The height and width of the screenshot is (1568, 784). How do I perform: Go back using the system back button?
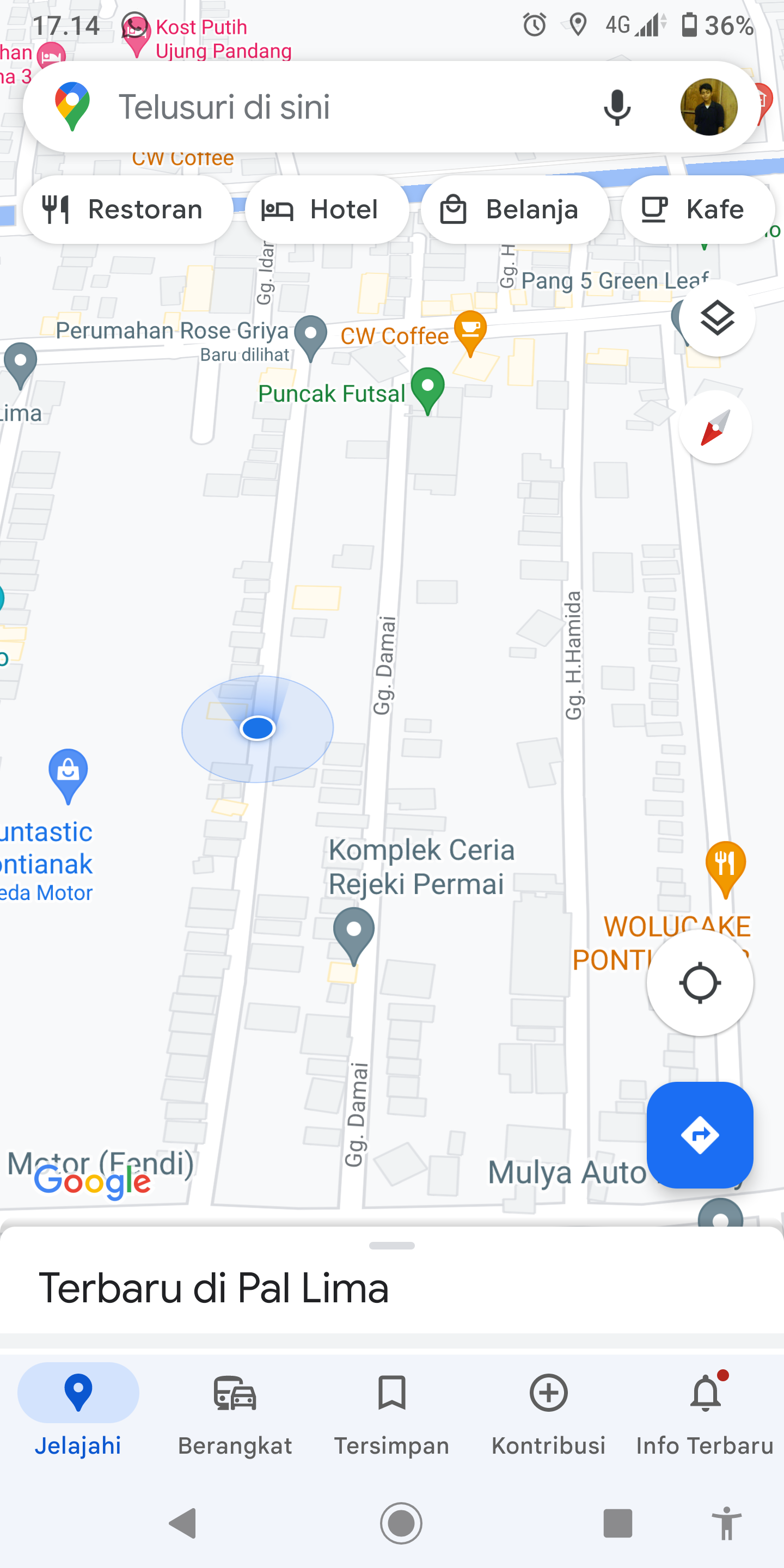pyautogui.click(x=182, y=1523)
